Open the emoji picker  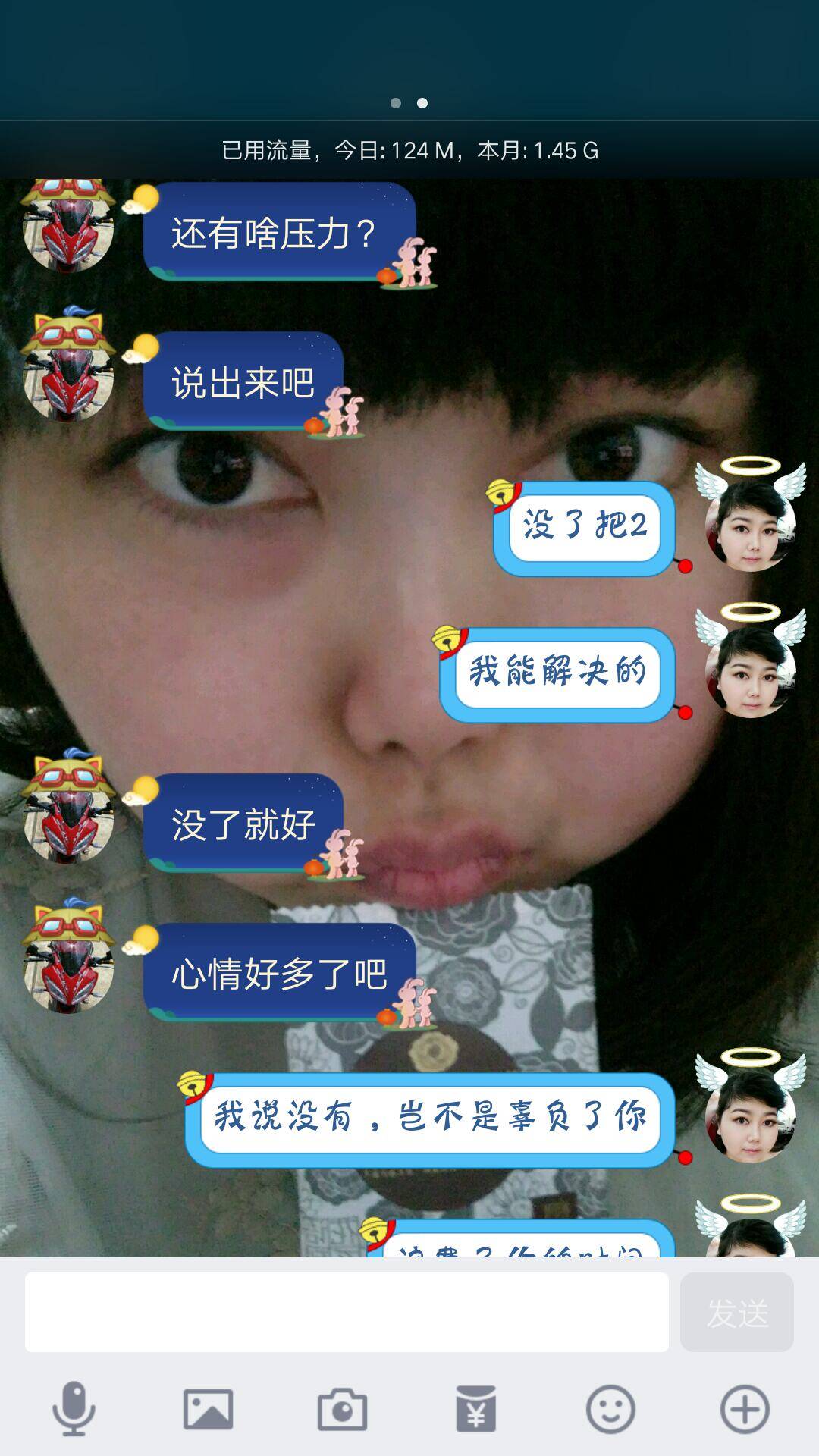610,1410
